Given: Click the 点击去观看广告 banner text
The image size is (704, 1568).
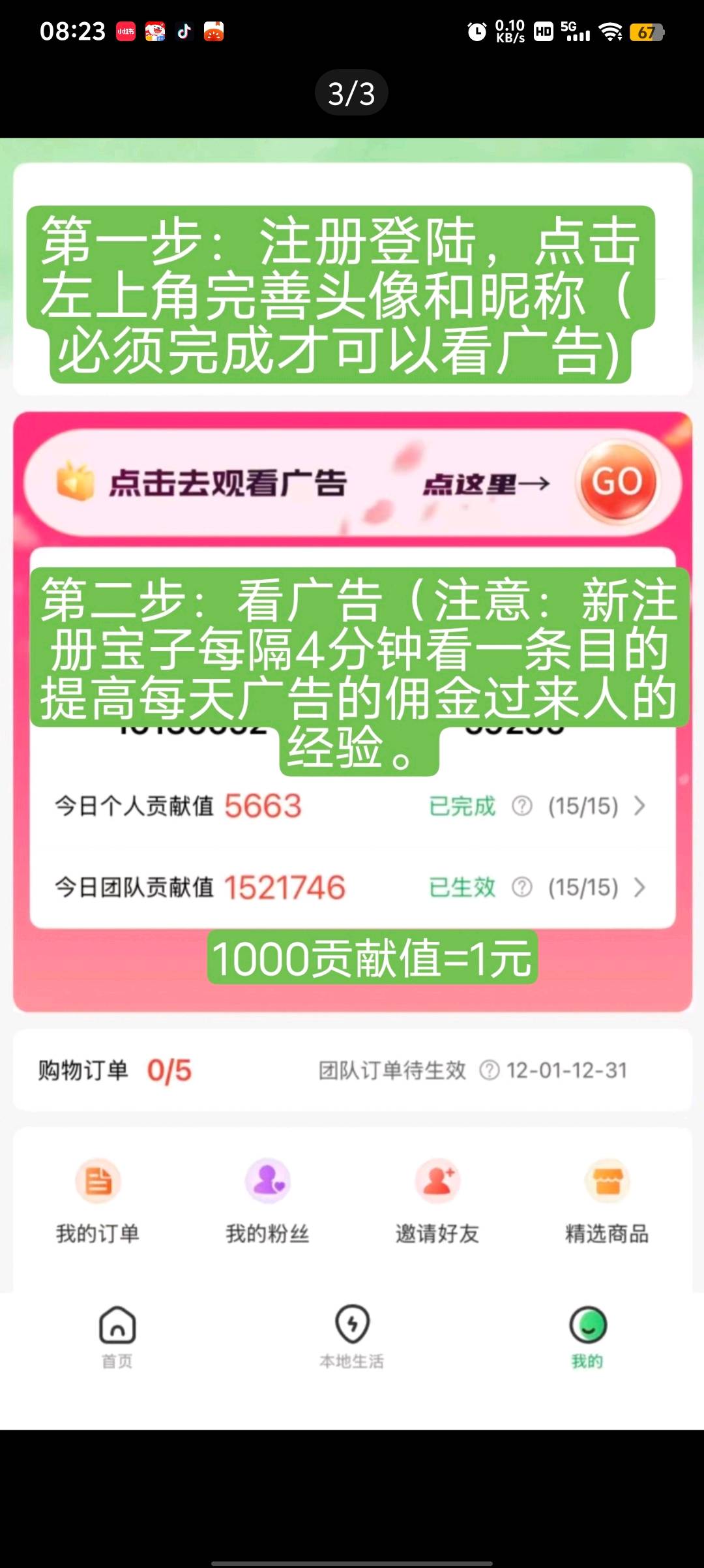Looking at the screenshot, I should tap(231, 483).
